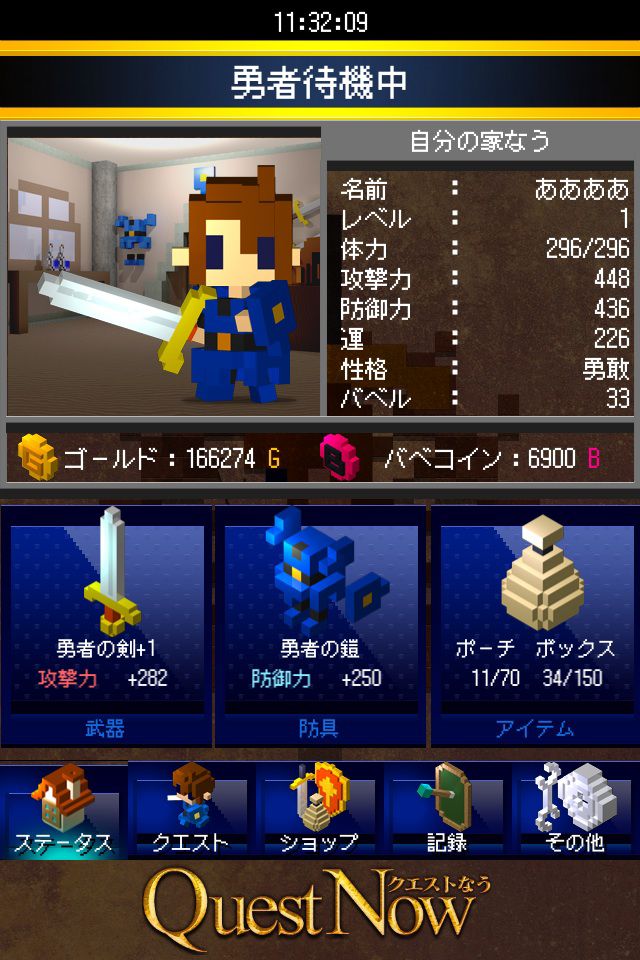Switch to the ステータス tab
This screenshot has height=960, width=640.
[x=64, y=810]
